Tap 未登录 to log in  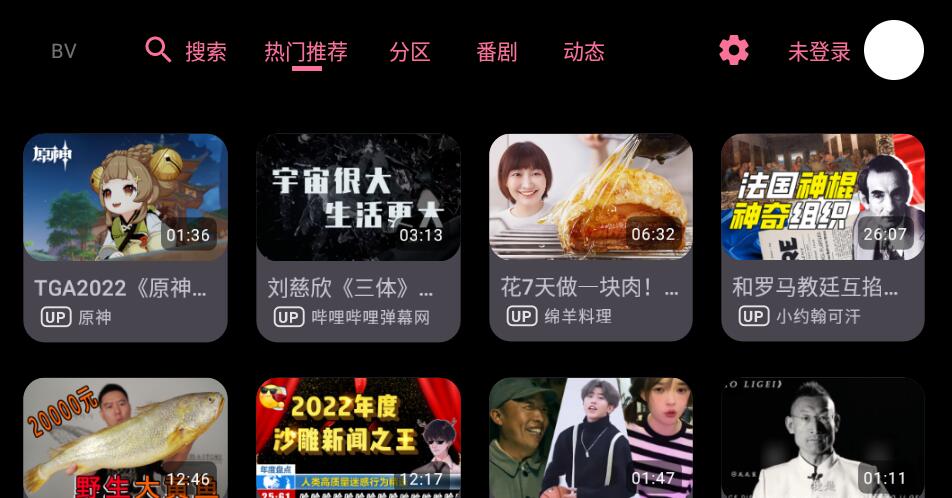tap(819, 52)
